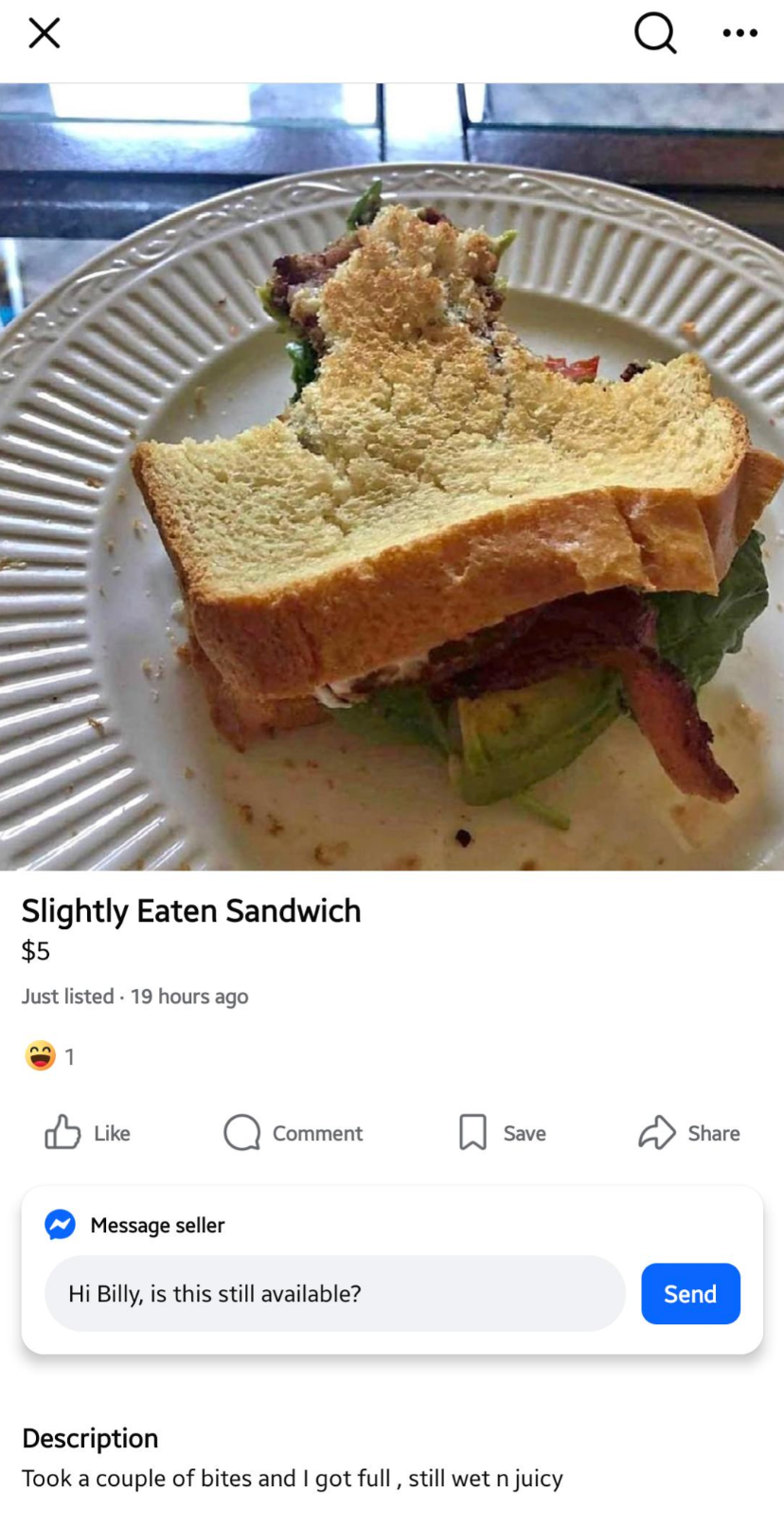The image size is (784, 1527).
Task: Save this listing for later
Action: (x=502, y=1133)
